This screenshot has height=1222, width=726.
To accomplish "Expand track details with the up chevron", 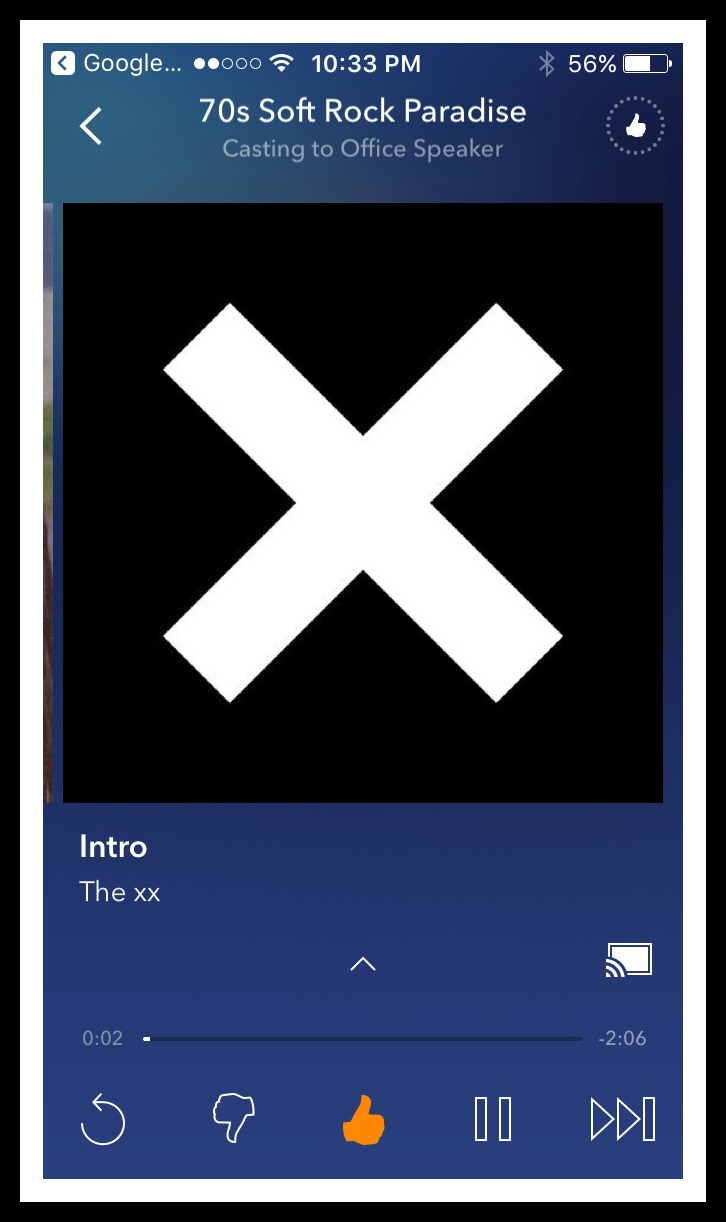I will [x=363, y=964].
